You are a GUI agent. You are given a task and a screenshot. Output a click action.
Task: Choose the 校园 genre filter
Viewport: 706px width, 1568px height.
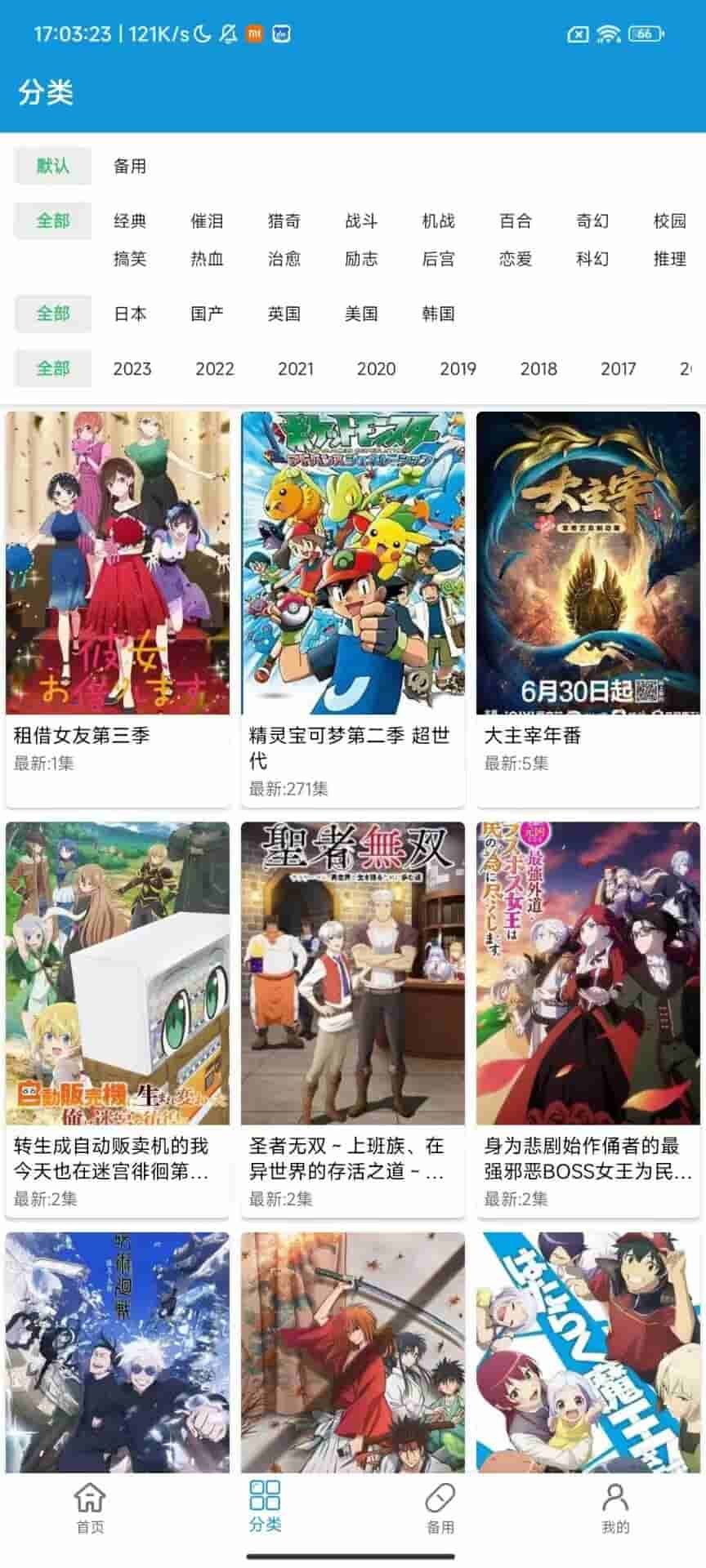click(x=670, y=220)
